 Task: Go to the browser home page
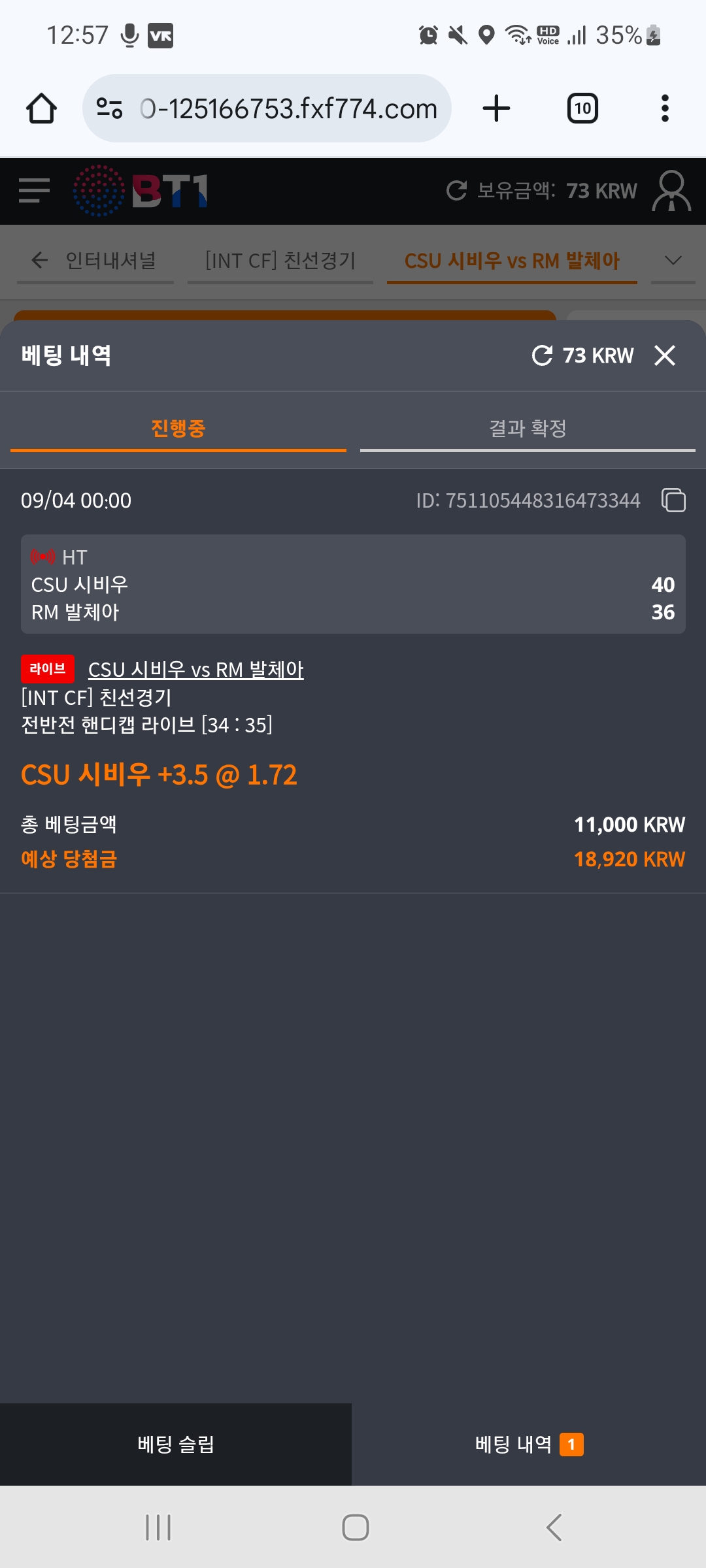41,108
